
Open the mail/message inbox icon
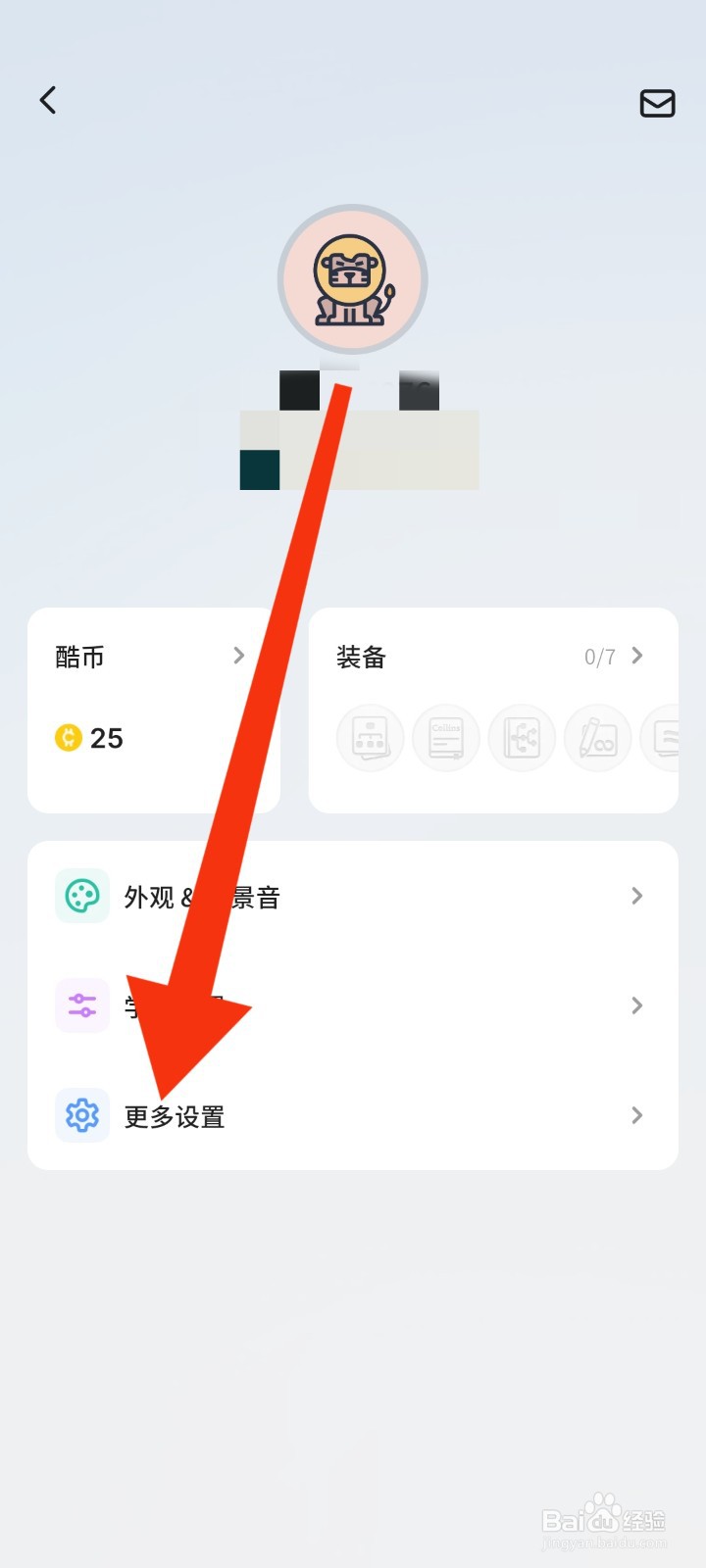tap(657, 104)
